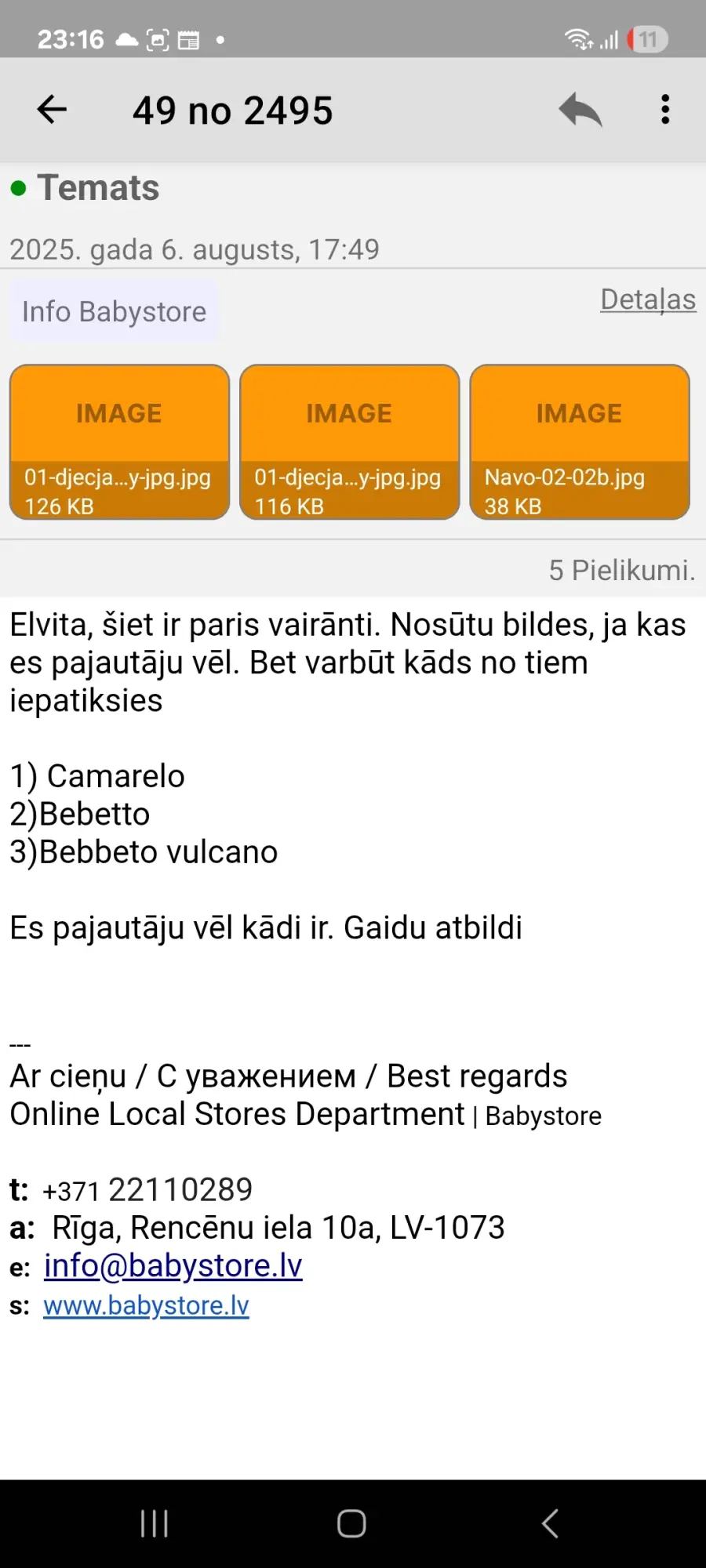Reply to this email
706x1568 pixels.
click(x=580, y=110)
